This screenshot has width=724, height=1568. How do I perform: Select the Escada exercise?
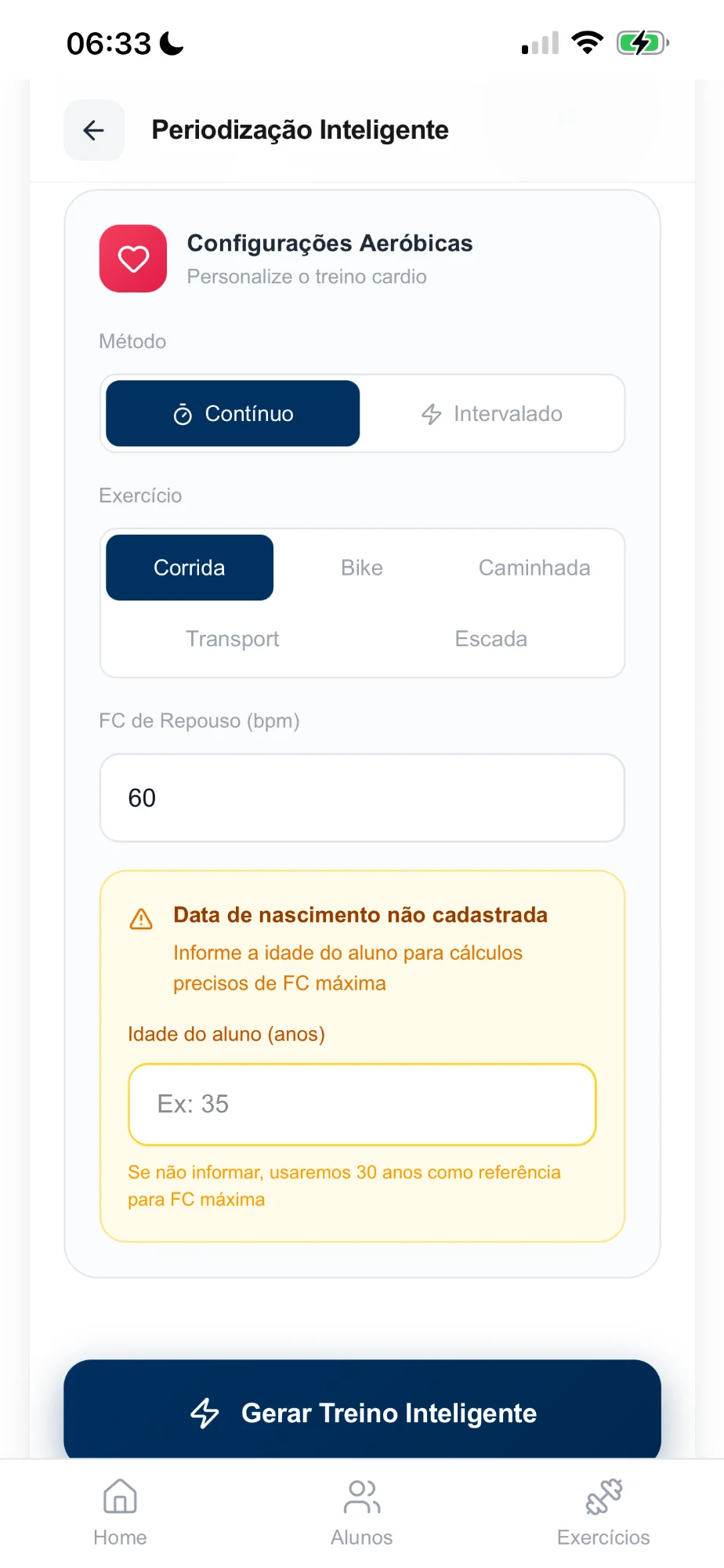click(x=491, y=638)
